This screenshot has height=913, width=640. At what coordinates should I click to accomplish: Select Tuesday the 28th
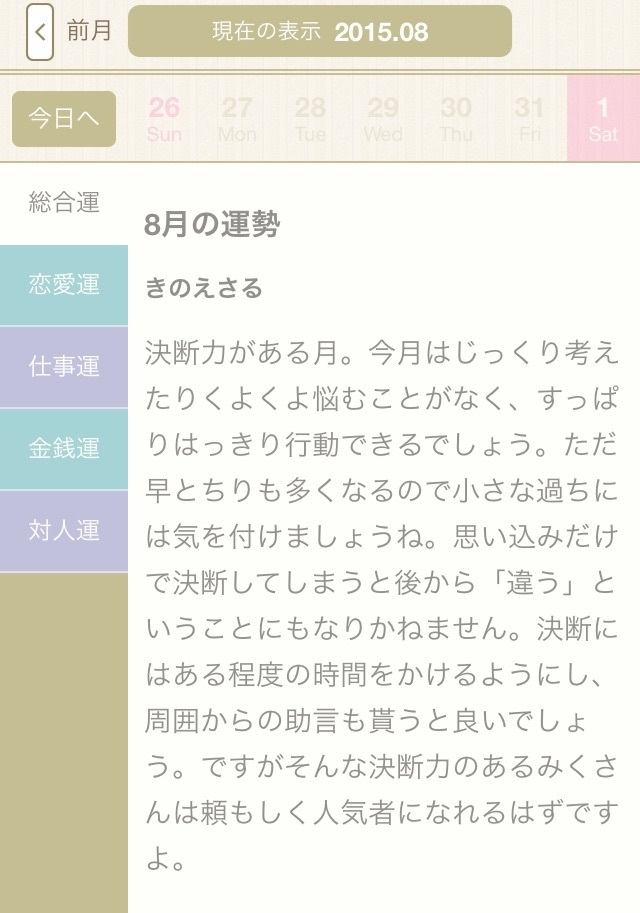point(310,119)
